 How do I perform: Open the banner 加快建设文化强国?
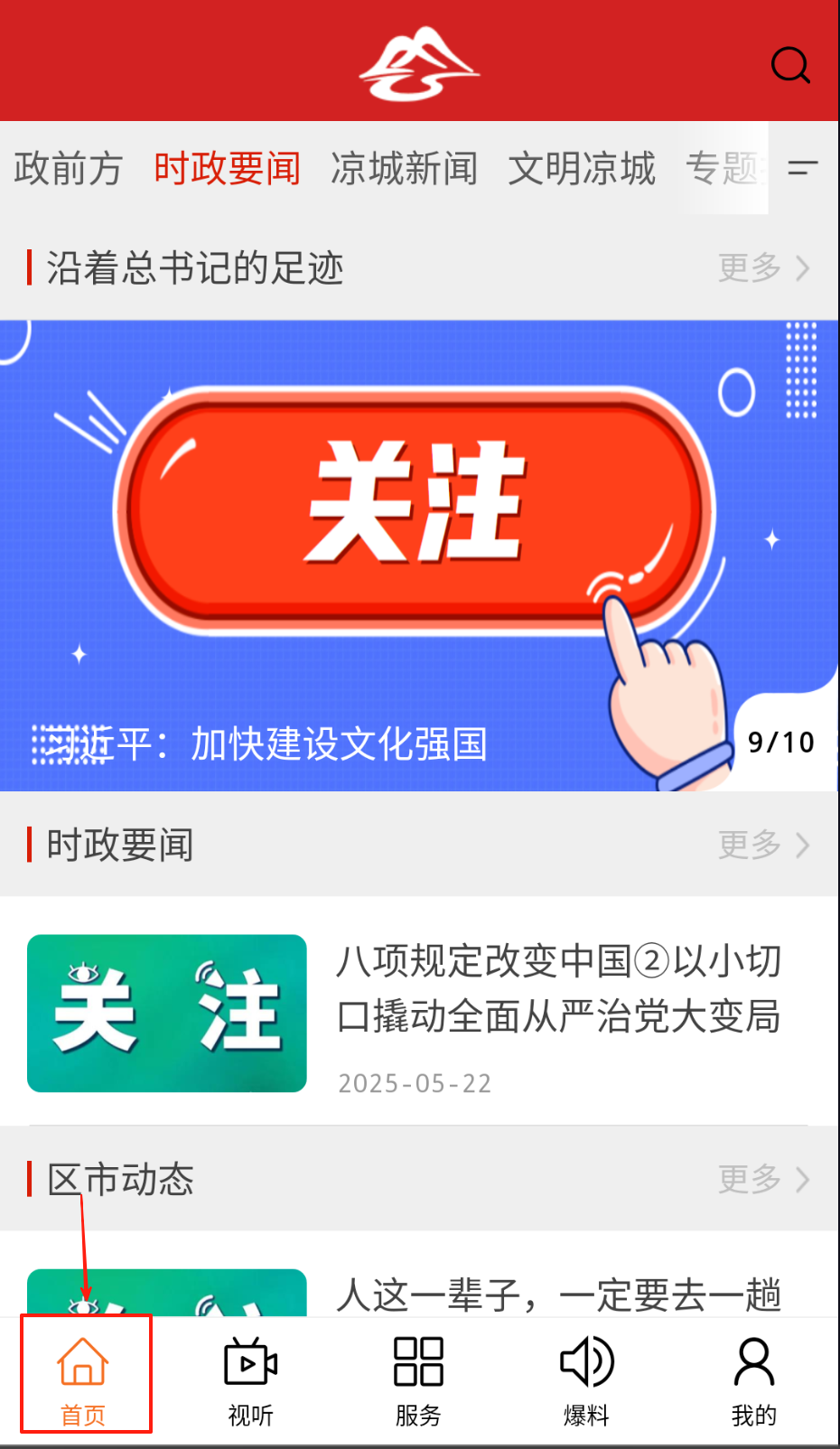point(419,556)
